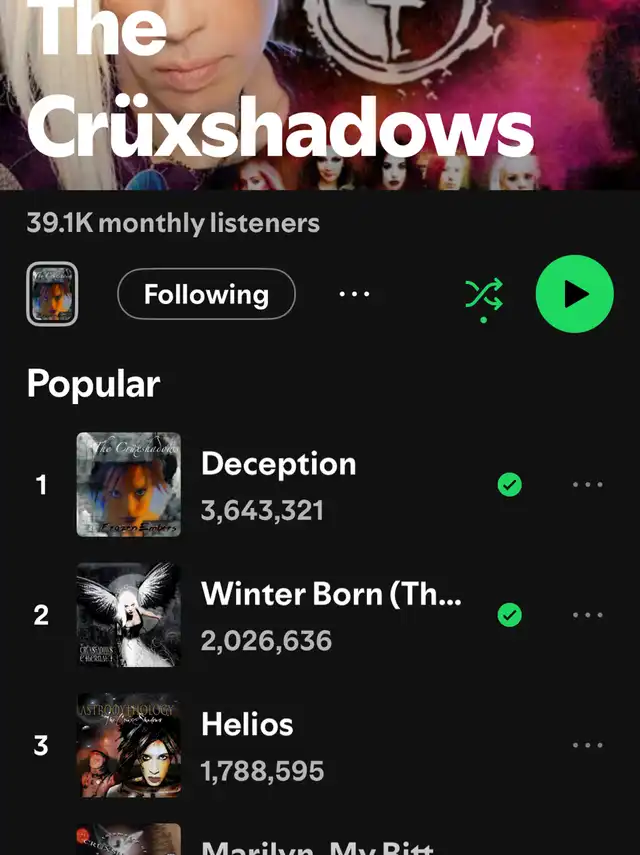The image size is (640, 855).
Task: Play The Crüxshadows' music
Action: pyautogui.click(x=574, y=294)
